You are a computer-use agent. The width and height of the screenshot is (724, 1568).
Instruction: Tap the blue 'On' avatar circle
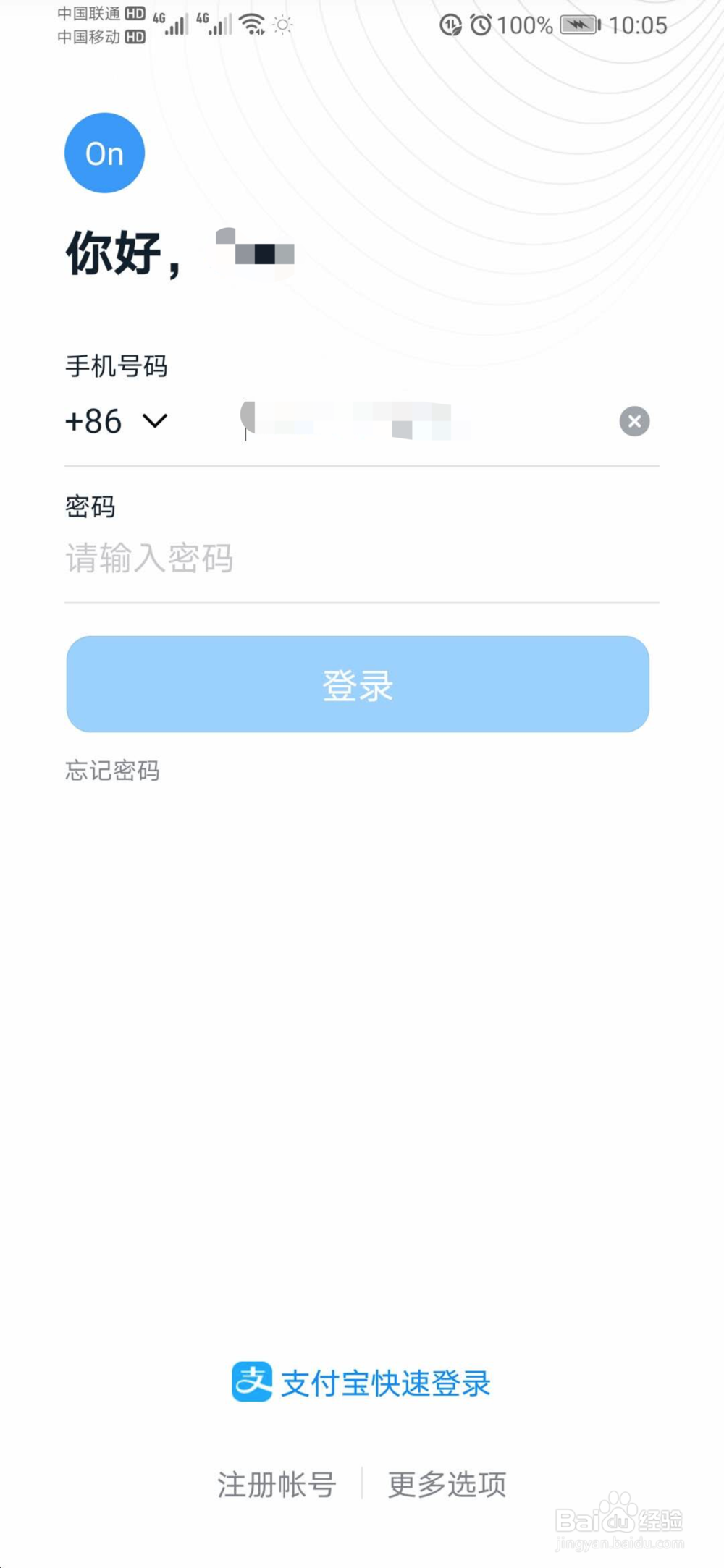104,153
